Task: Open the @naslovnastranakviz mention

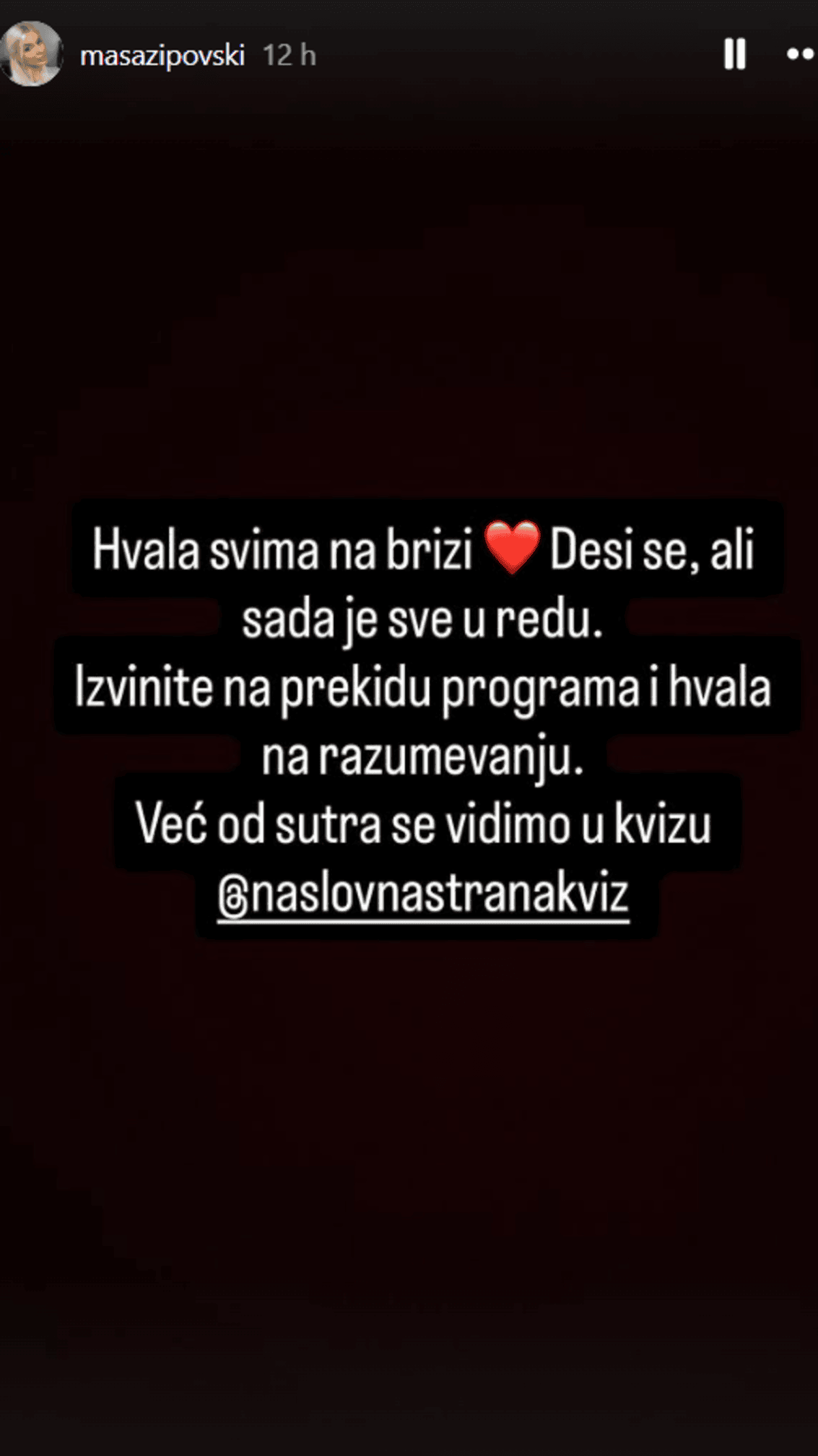Action: [423, 894]
